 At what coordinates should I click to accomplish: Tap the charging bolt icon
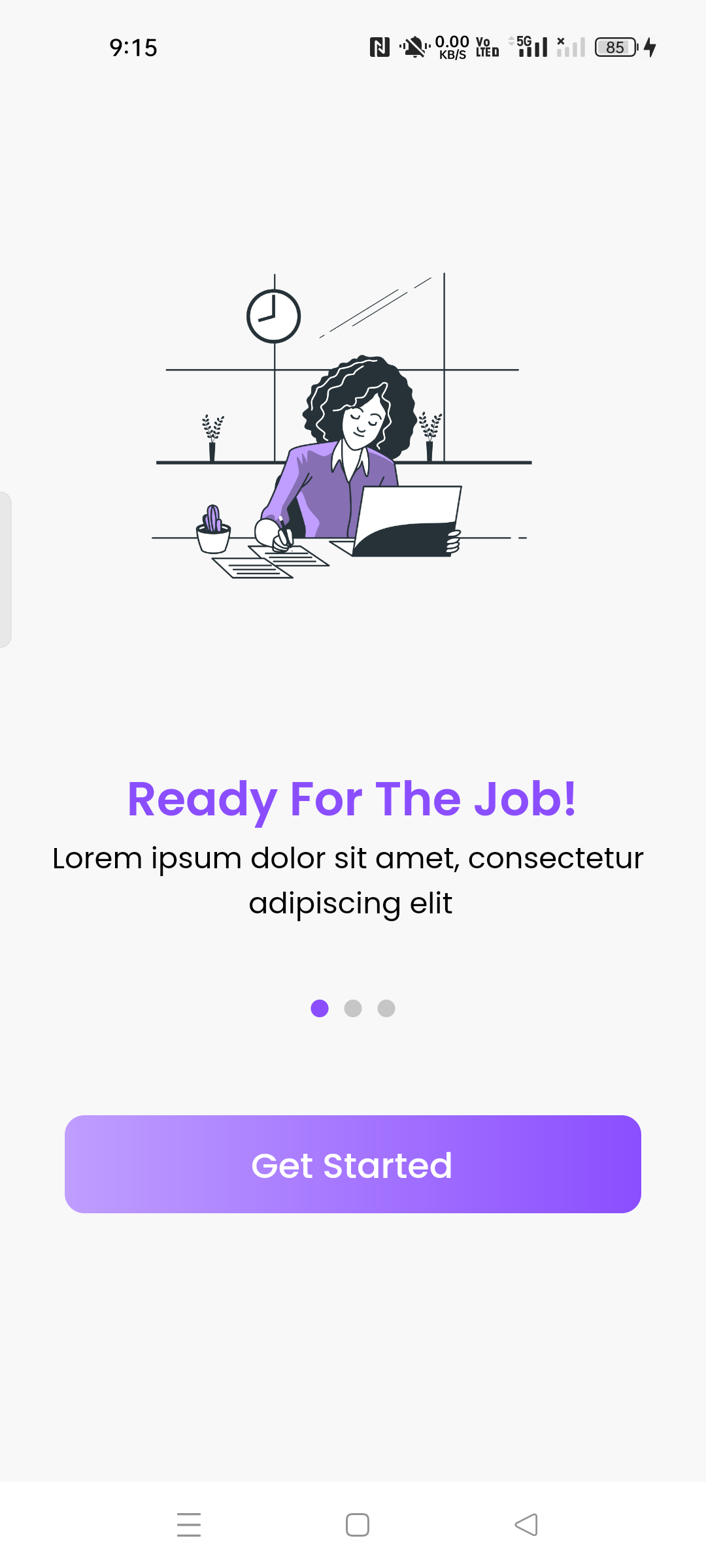(x=650, y=46)
